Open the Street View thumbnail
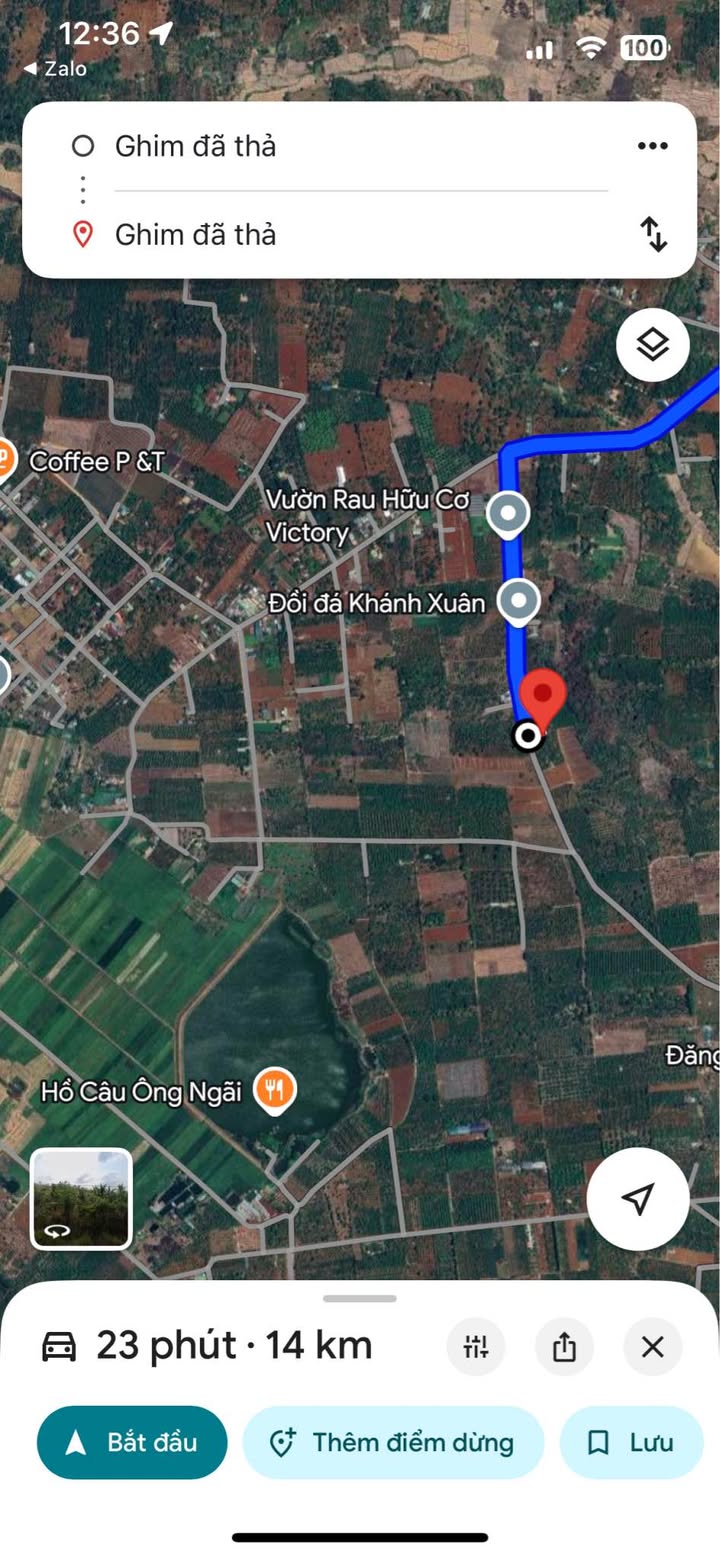 pyautogui.click(x=81, y=1198)
